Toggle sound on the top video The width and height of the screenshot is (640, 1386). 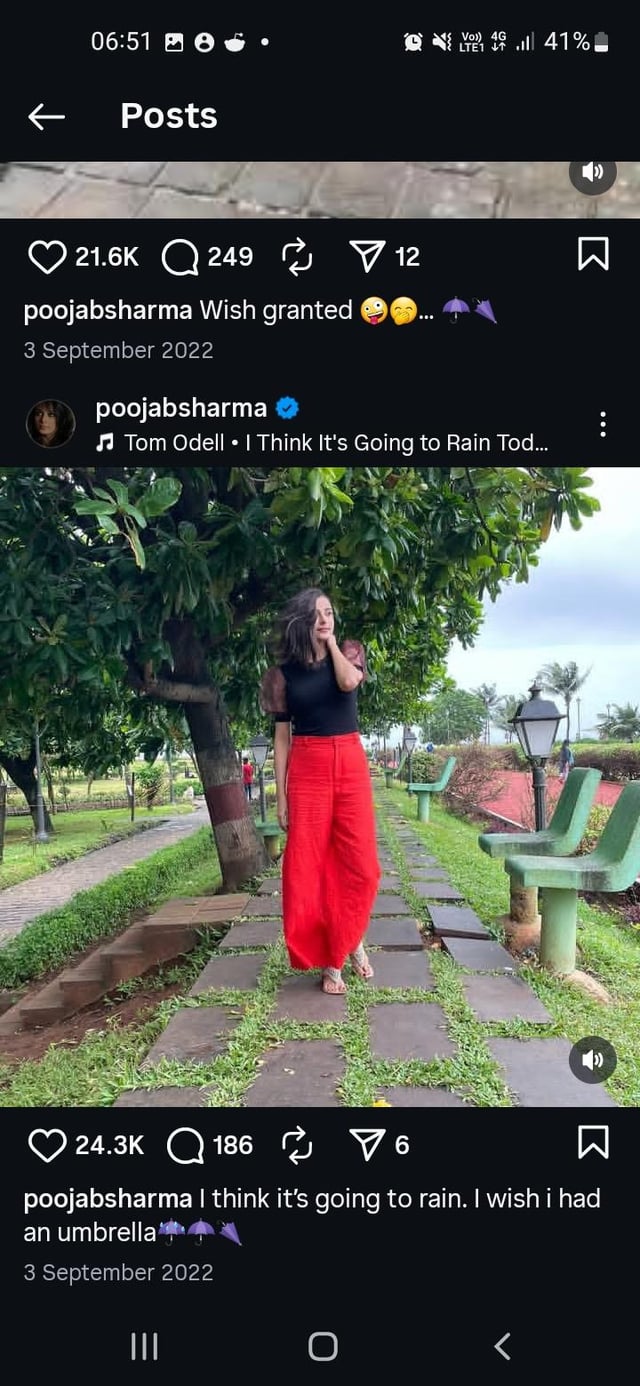click(593, 172)
